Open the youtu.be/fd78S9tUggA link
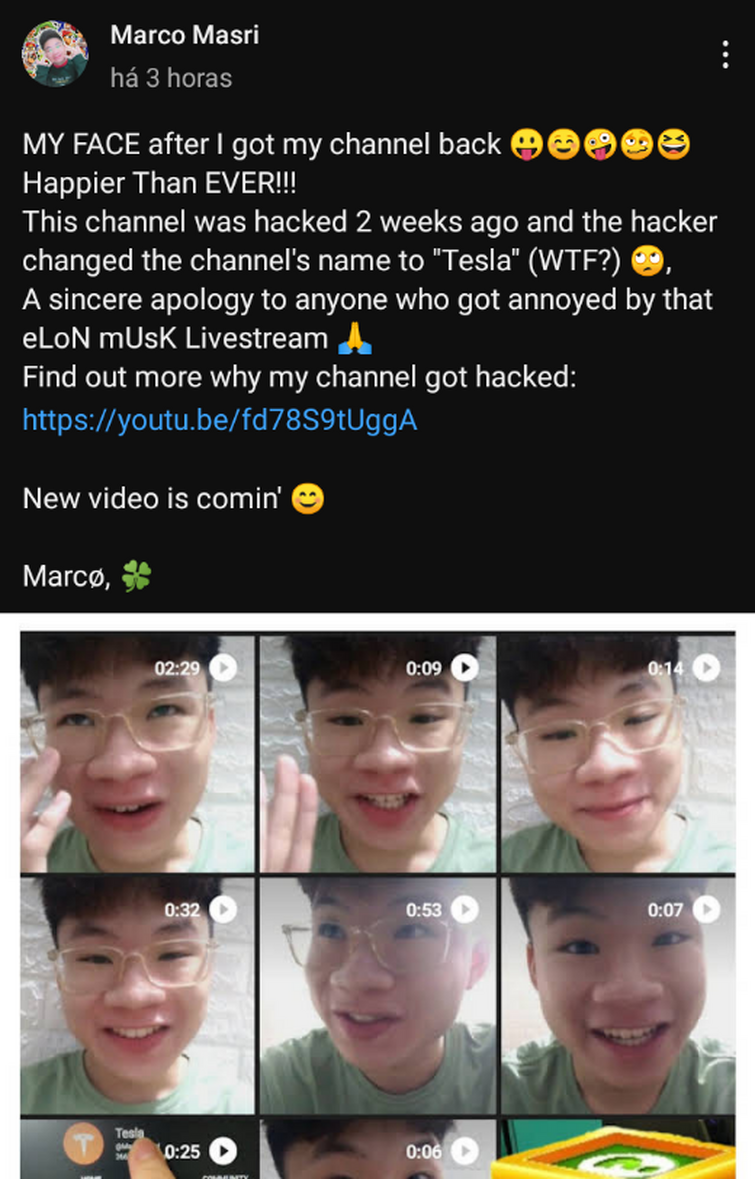Image resolution: width=755 pixels, height=1179 pixels. point(219,420)
